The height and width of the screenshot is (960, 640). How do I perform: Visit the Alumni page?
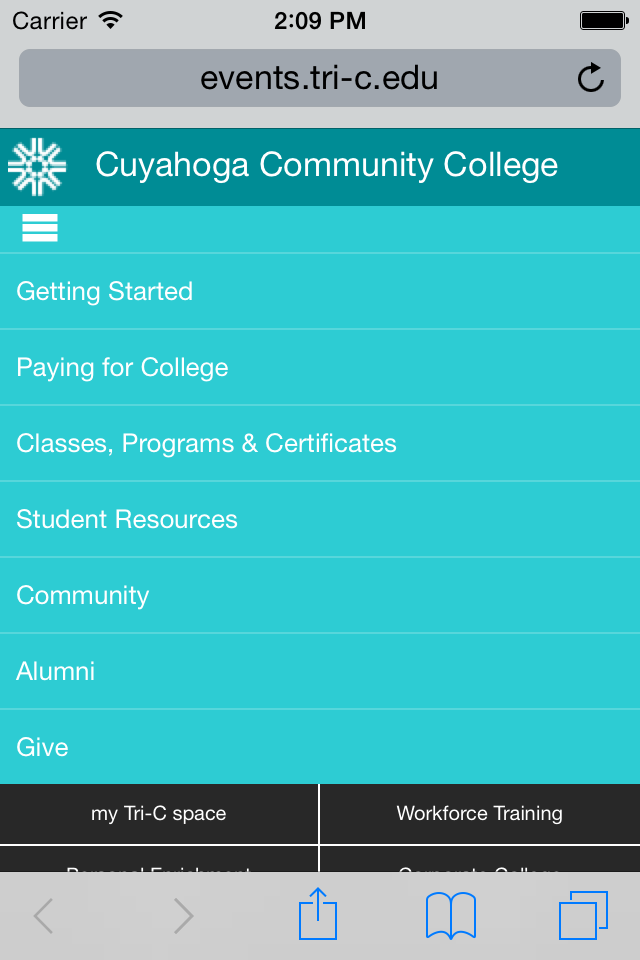(x=56, y=671)
